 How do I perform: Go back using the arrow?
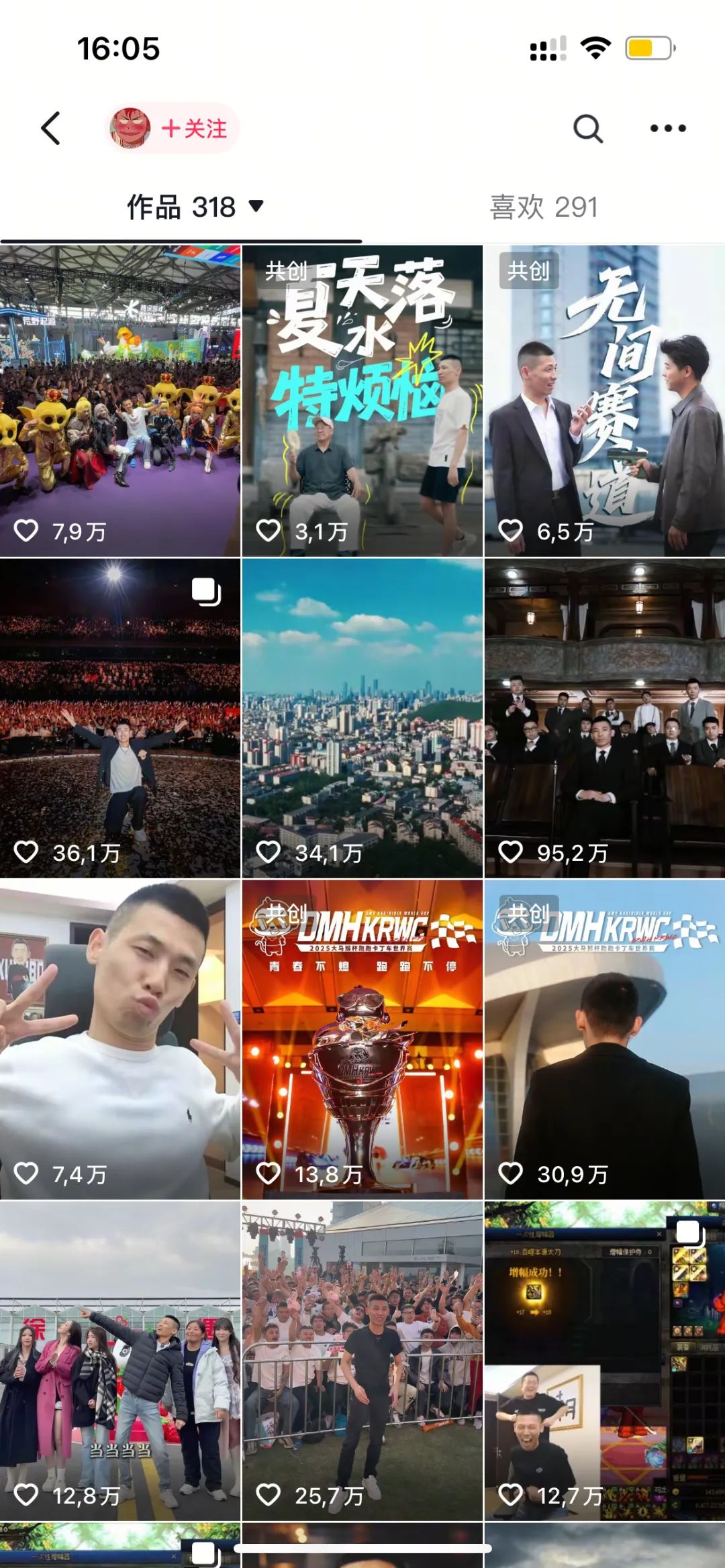click(51, 128)
